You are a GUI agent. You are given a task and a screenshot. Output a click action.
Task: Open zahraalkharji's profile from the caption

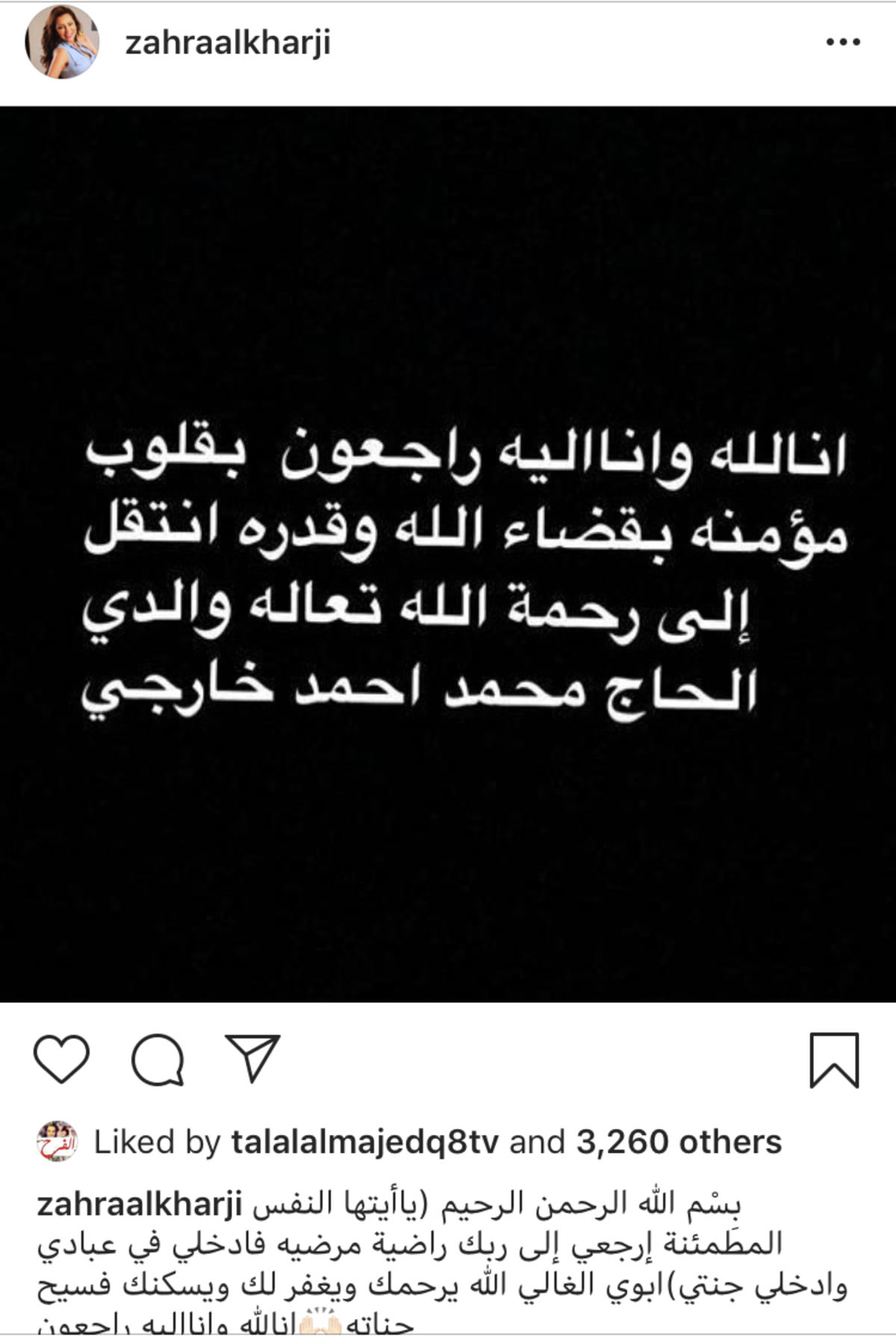click(140, 1205)
